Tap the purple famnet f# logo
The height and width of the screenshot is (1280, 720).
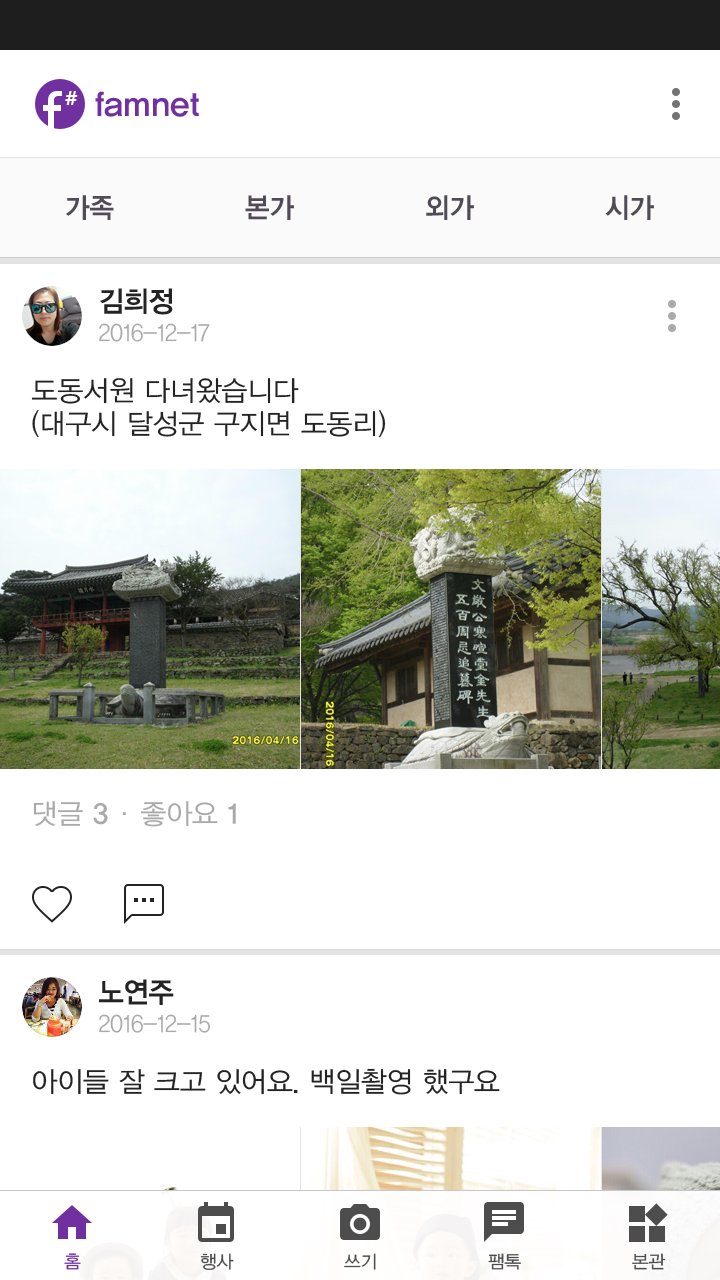115,103
